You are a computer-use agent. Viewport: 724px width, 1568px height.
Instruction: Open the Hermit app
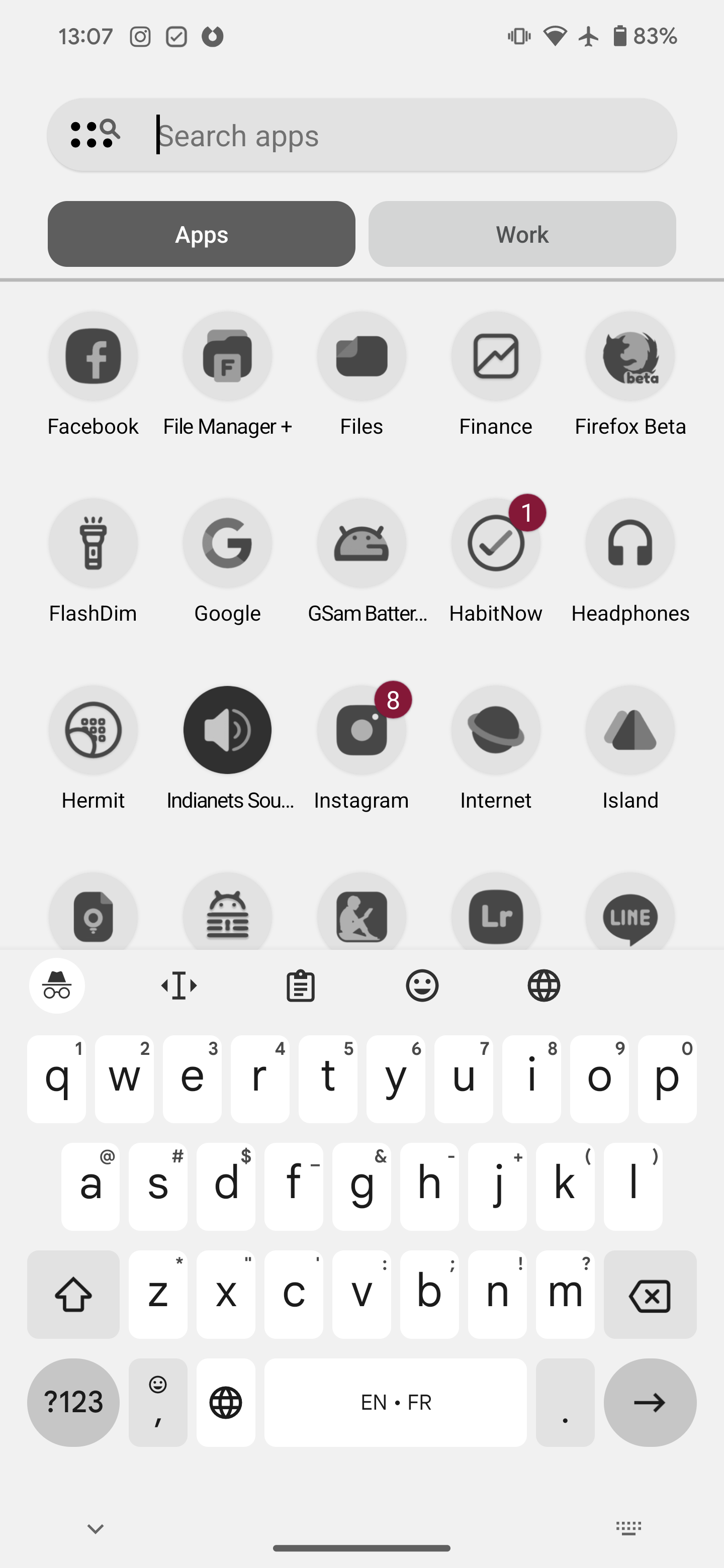93,730
